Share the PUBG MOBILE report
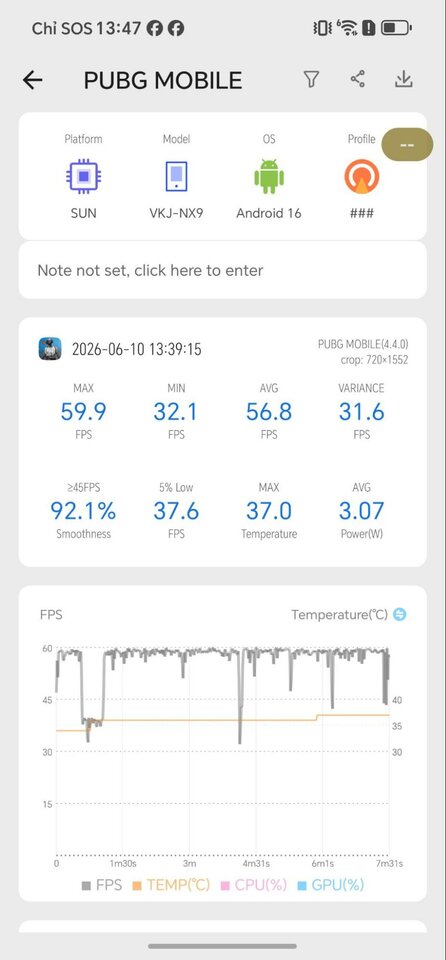Viewport: 446px width, 960px height. point(358,79)
